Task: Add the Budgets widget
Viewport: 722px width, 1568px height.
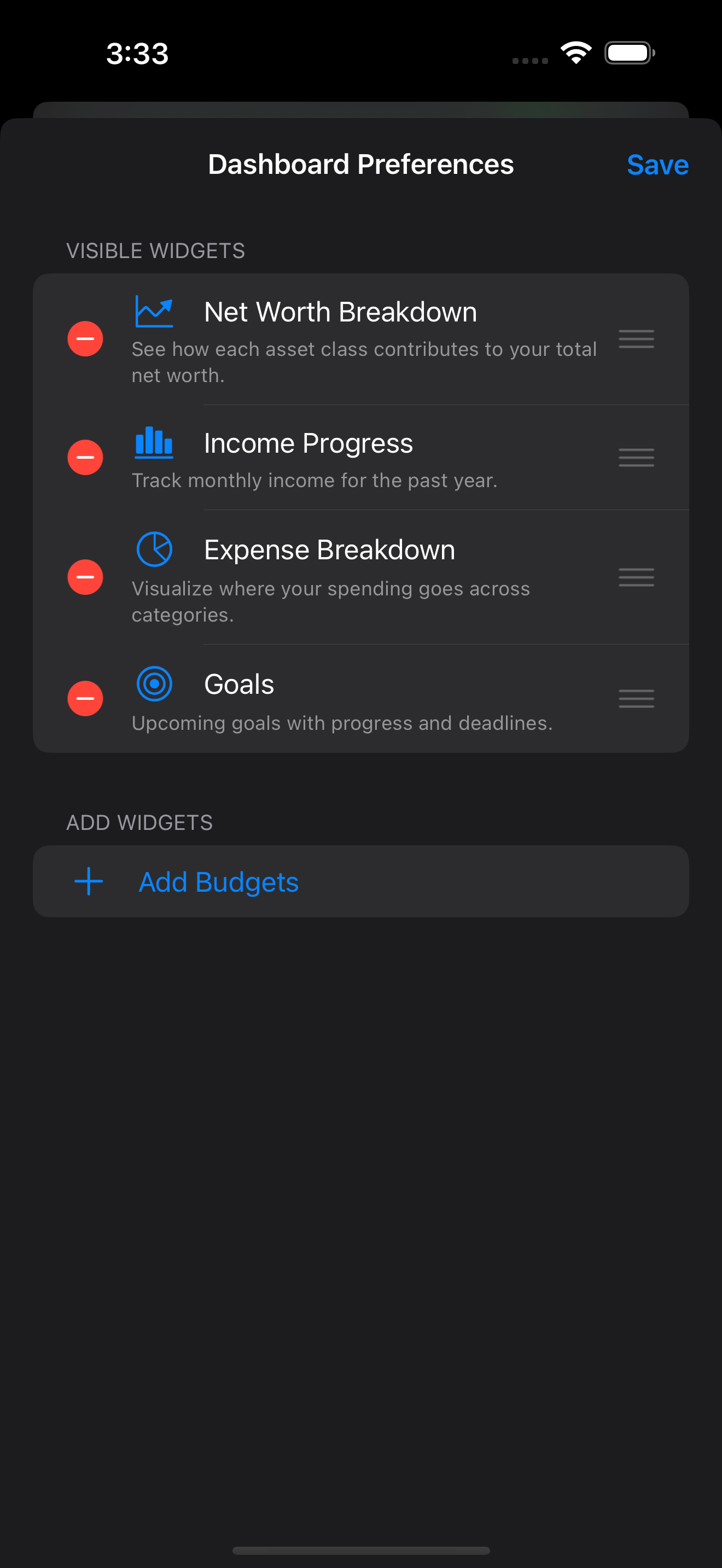Action: point(218,881)
